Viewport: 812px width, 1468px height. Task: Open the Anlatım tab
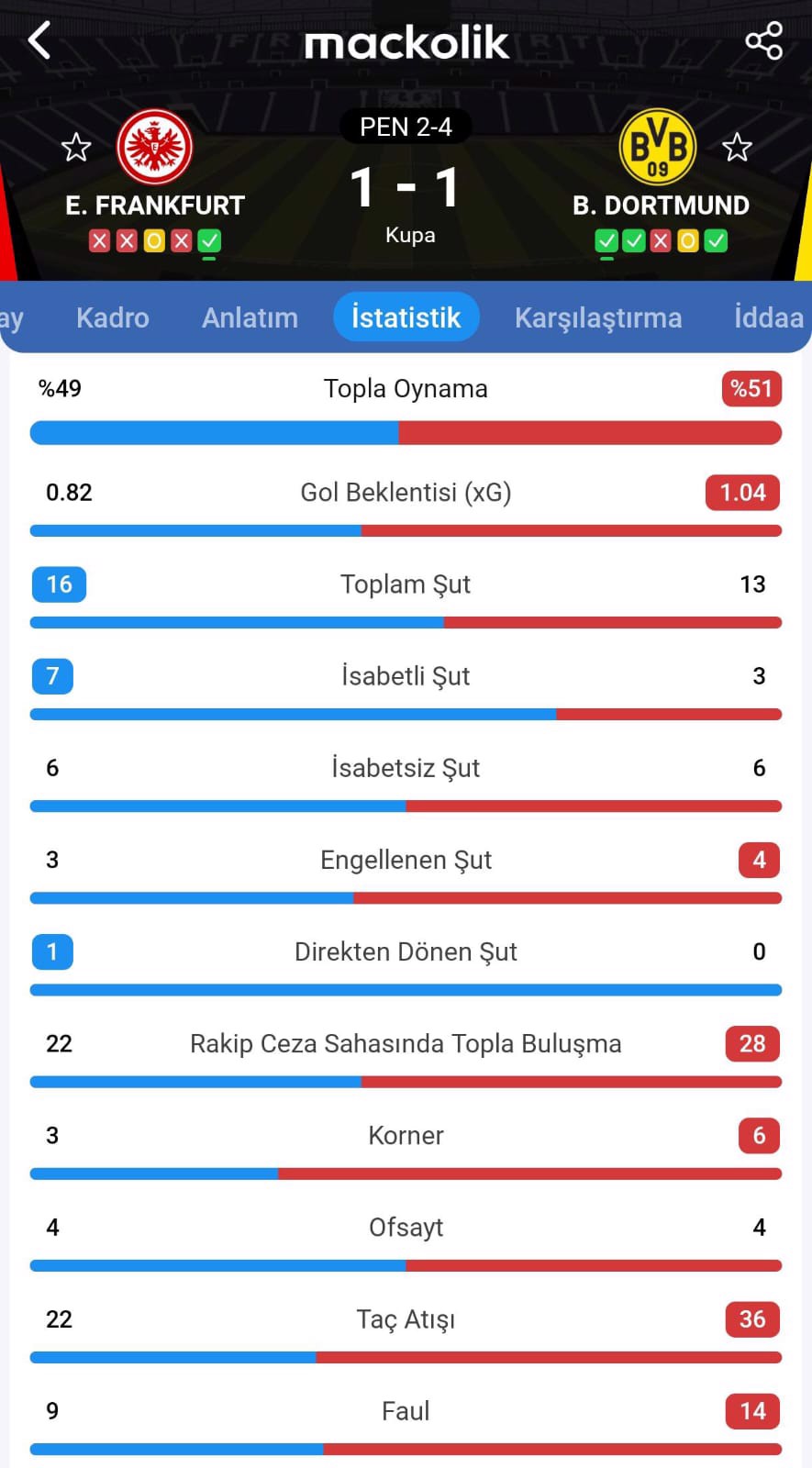250,317
